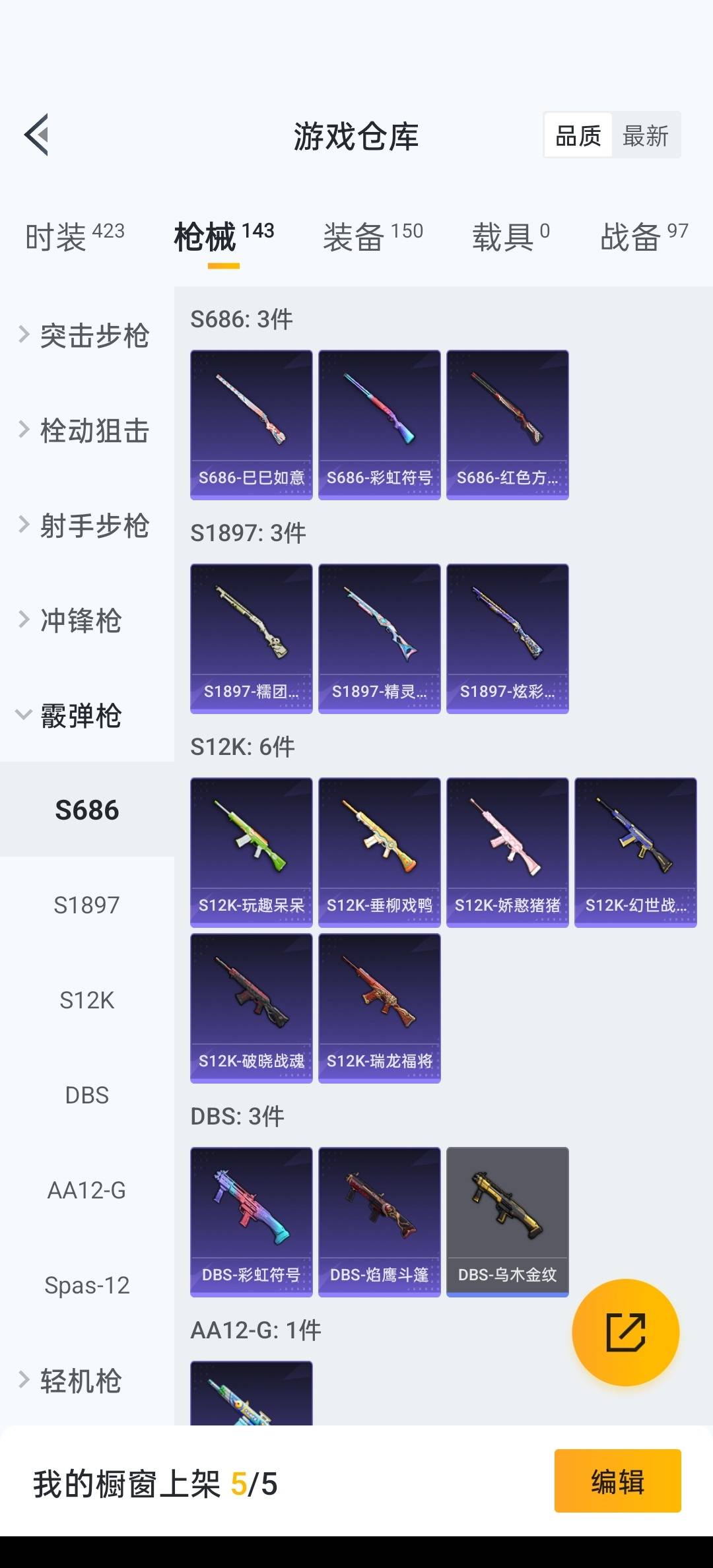Open the 载具 tab
Screen dimensions: 713x1568
coord(510,237)
